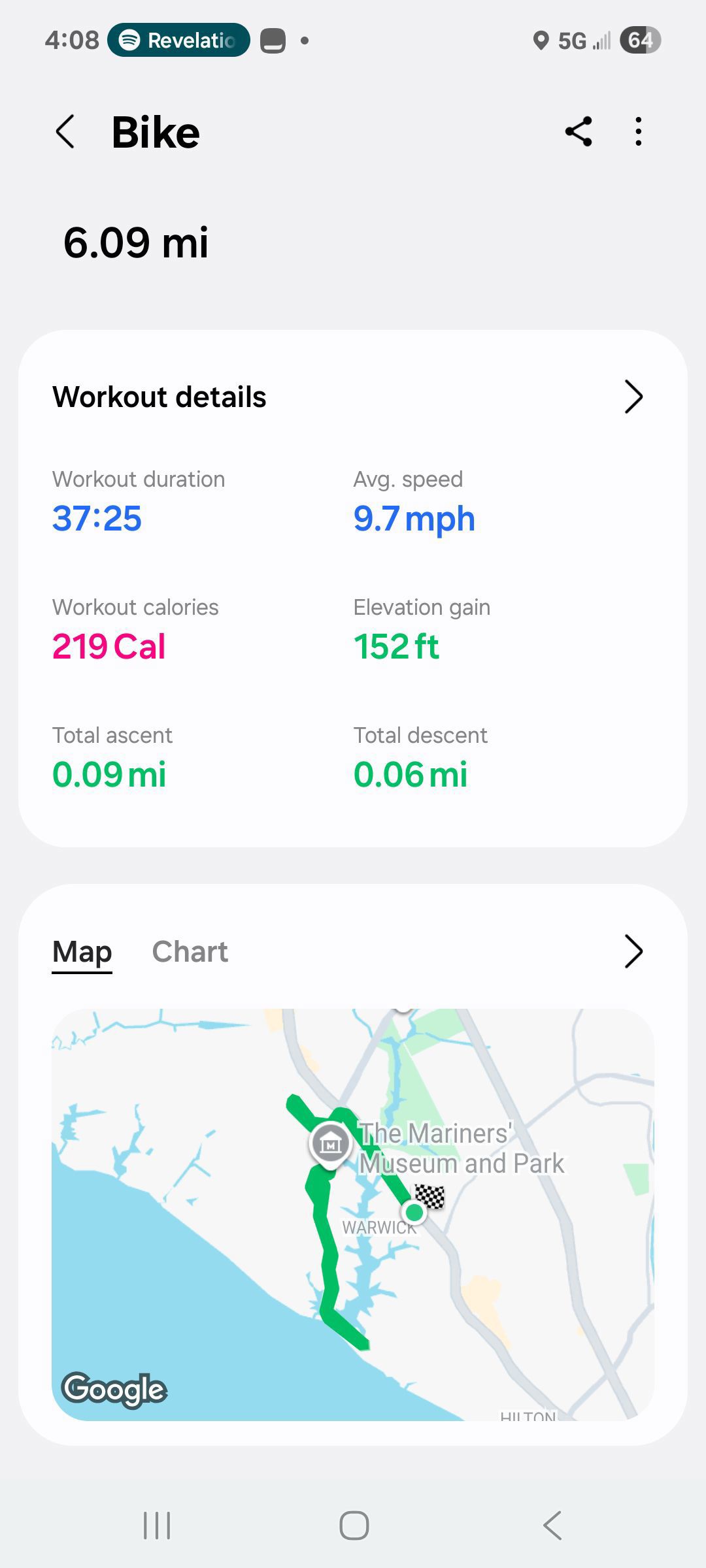Go back from the Bike workout screen

(65, 132)
